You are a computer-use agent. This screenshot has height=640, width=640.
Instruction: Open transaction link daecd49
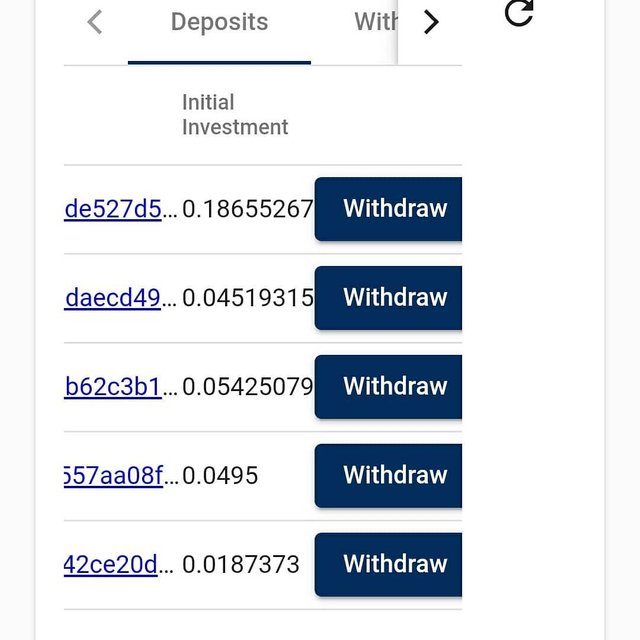120,297
